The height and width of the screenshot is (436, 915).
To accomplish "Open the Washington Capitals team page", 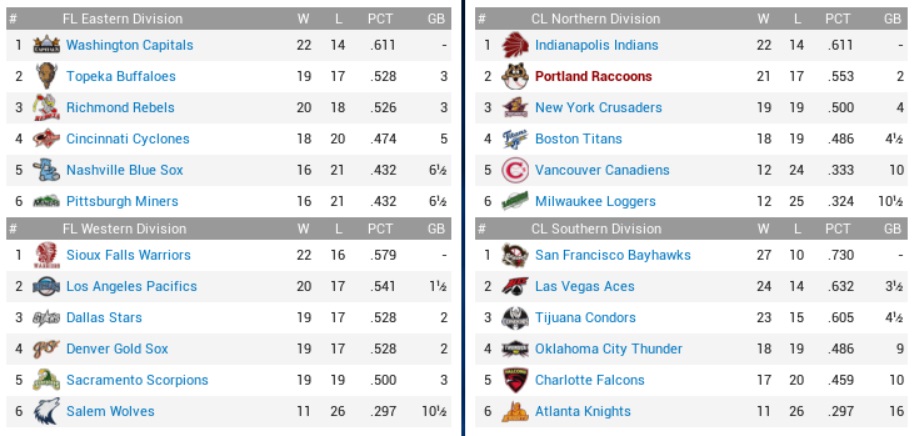I will tap(129, 45).
